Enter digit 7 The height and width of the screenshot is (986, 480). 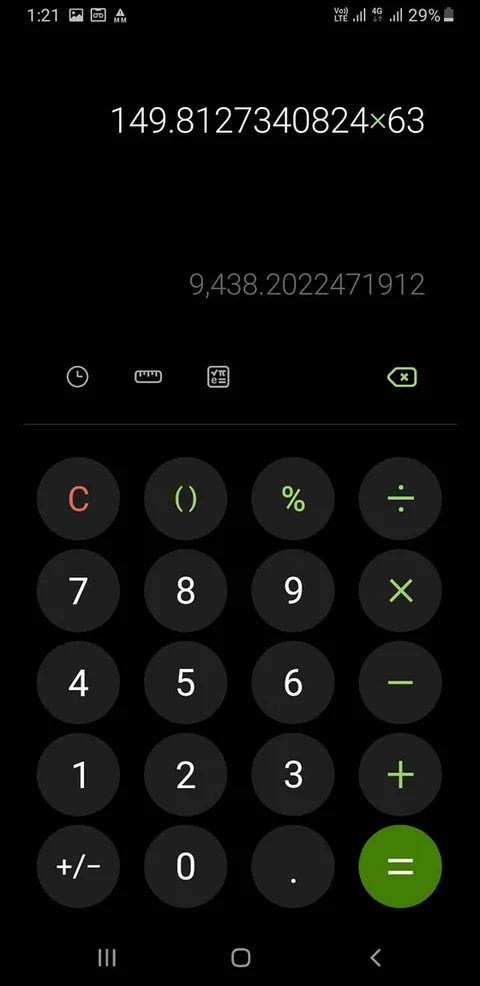point(78,590)
